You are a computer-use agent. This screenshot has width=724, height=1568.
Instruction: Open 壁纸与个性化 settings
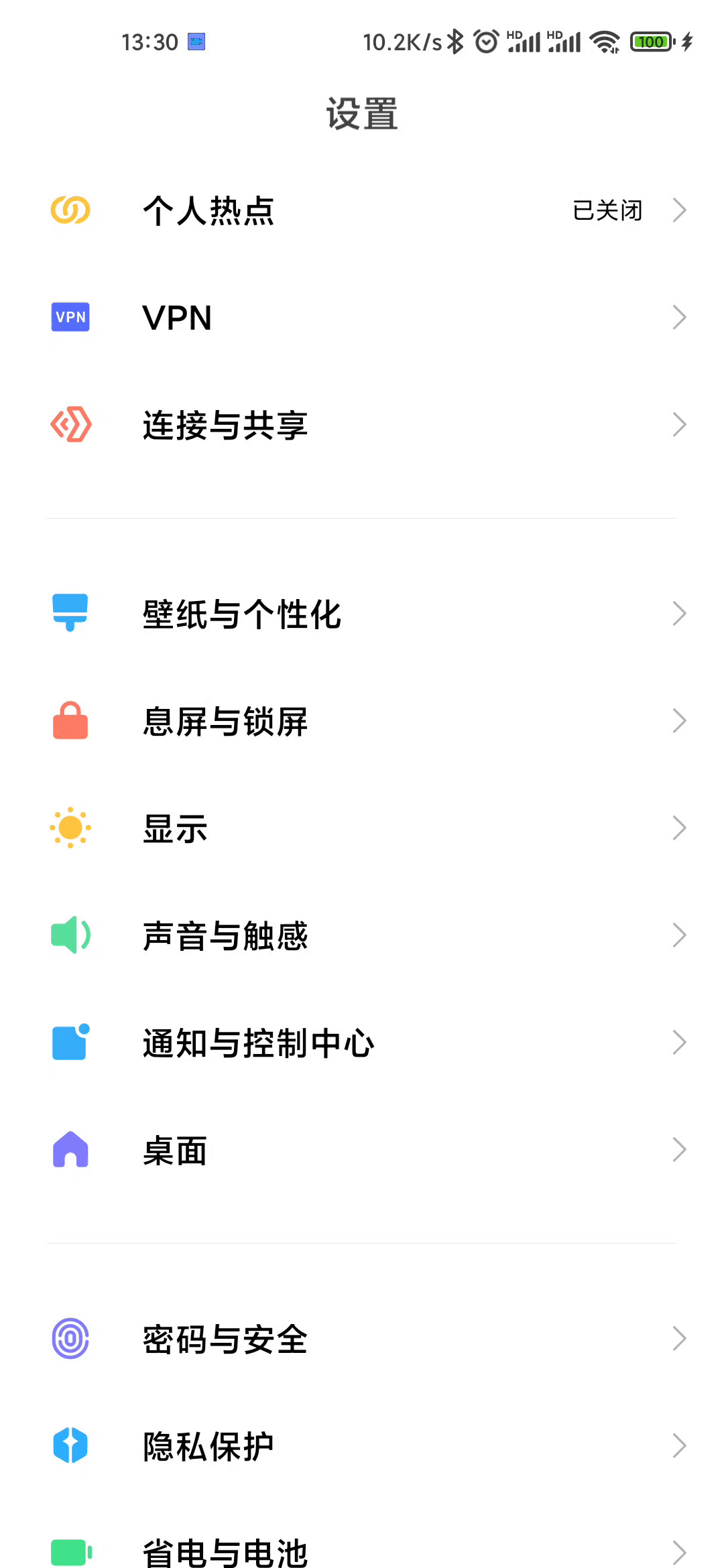tap(362, 614)
